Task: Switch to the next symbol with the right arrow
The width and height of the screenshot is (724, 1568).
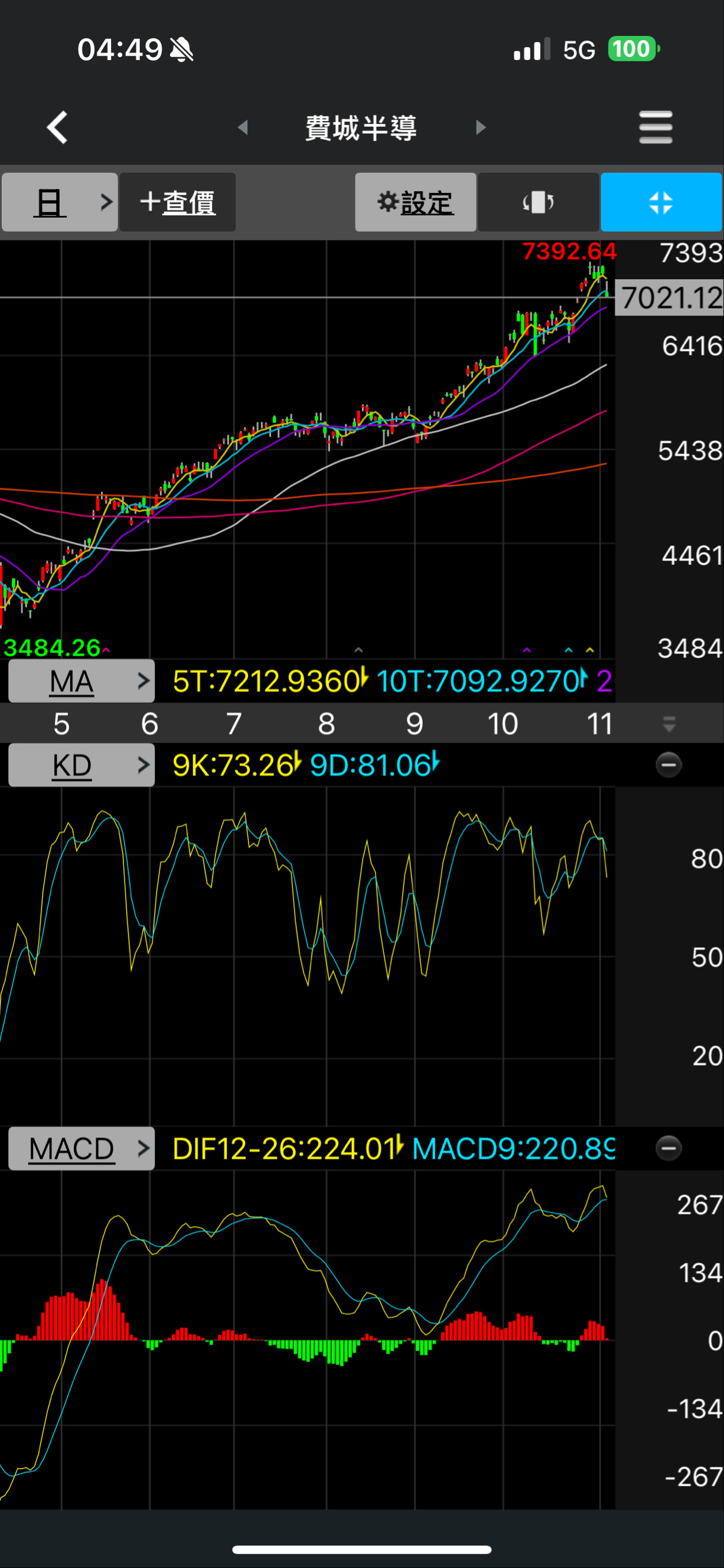Action: pyautogui.click(x=481, y=127)
